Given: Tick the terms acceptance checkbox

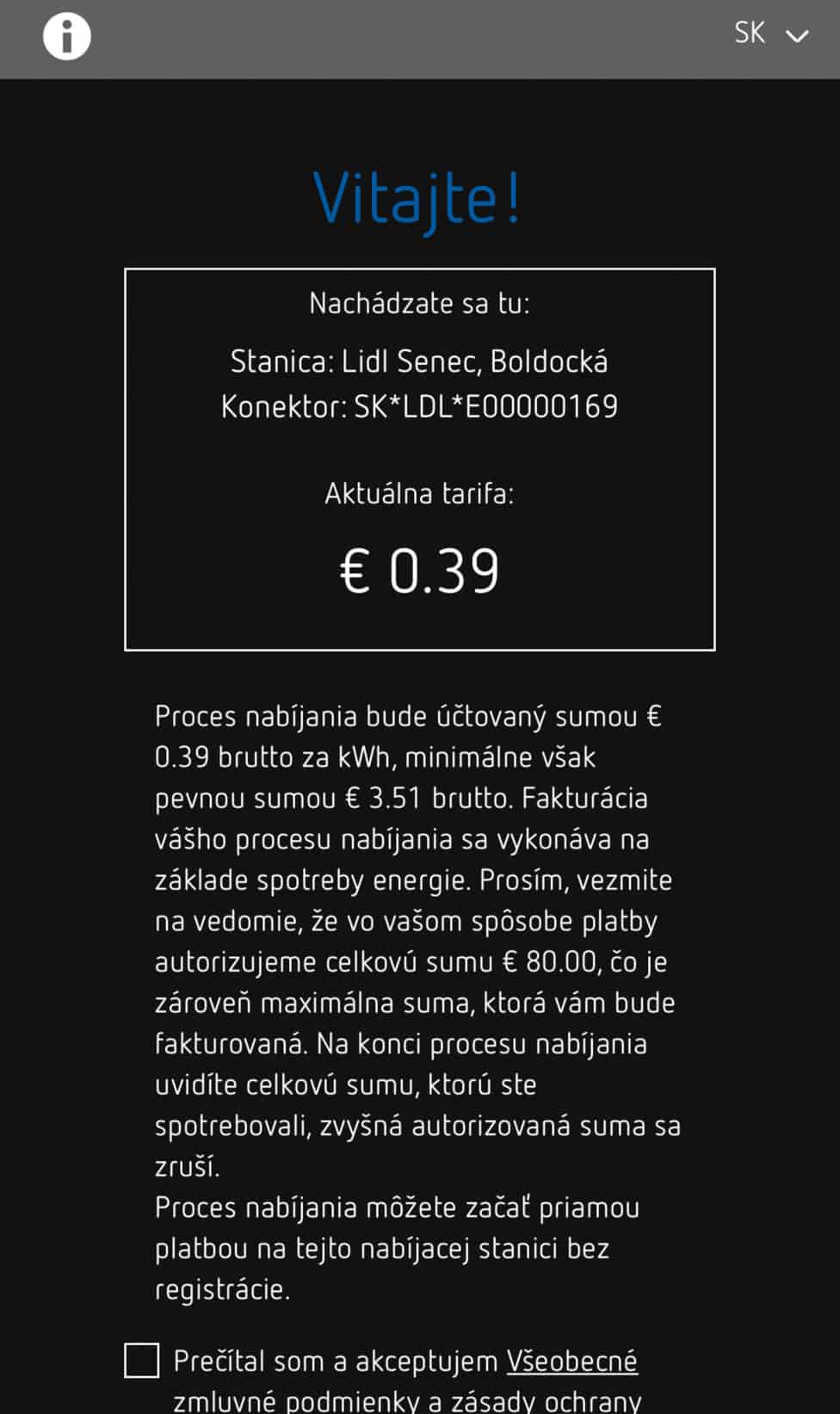Looking at the screenshot, I should pos(142,1360).
